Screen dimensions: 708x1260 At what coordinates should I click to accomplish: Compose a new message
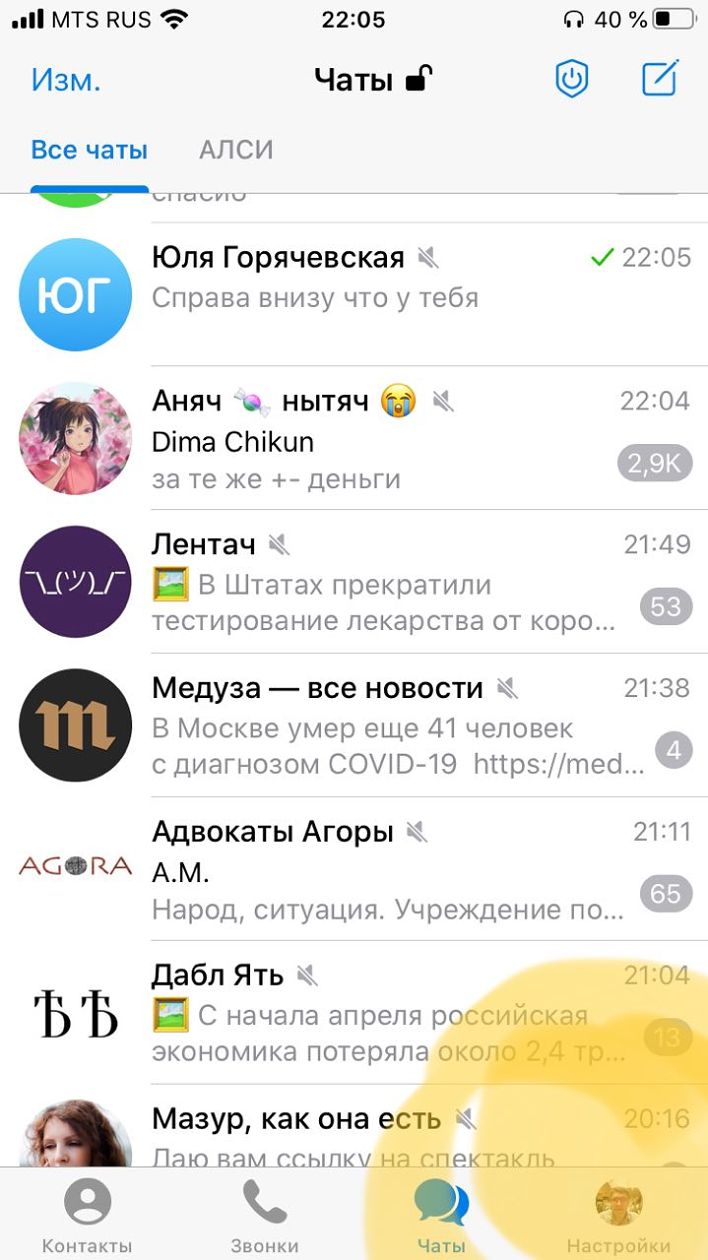click(x=660, y=79)
